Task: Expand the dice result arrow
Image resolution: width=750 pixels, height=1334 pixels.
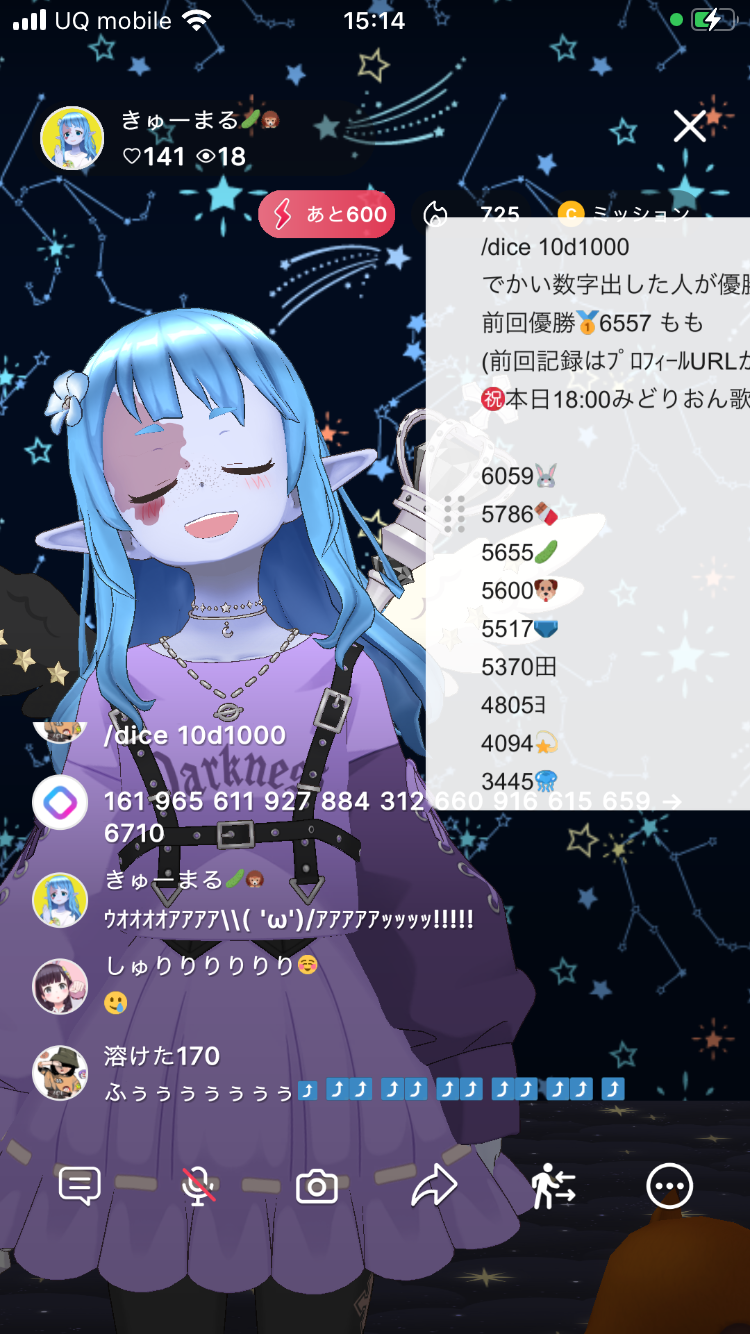Action: pos(672,801)
